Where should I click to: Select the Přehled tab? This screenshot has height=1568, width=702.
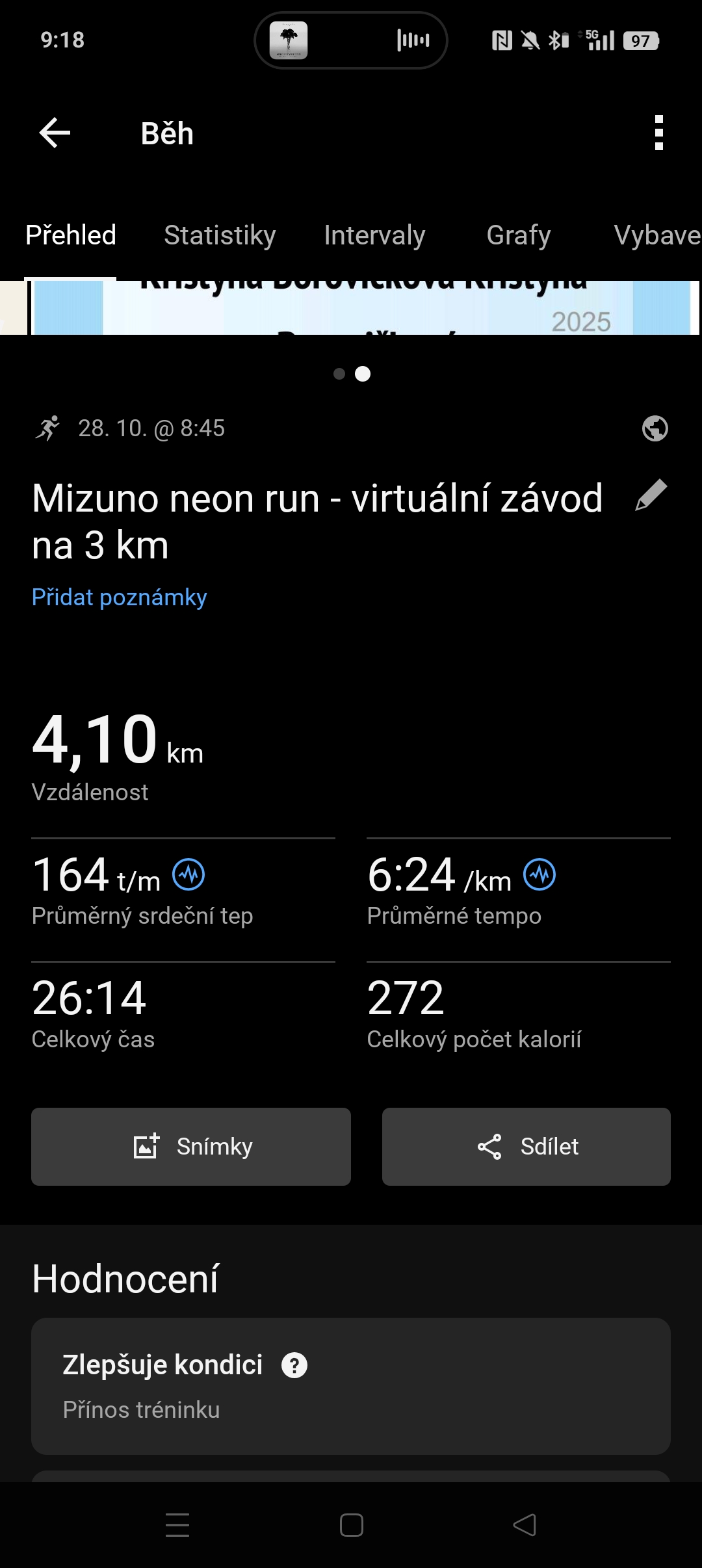[x=71, y=235]
